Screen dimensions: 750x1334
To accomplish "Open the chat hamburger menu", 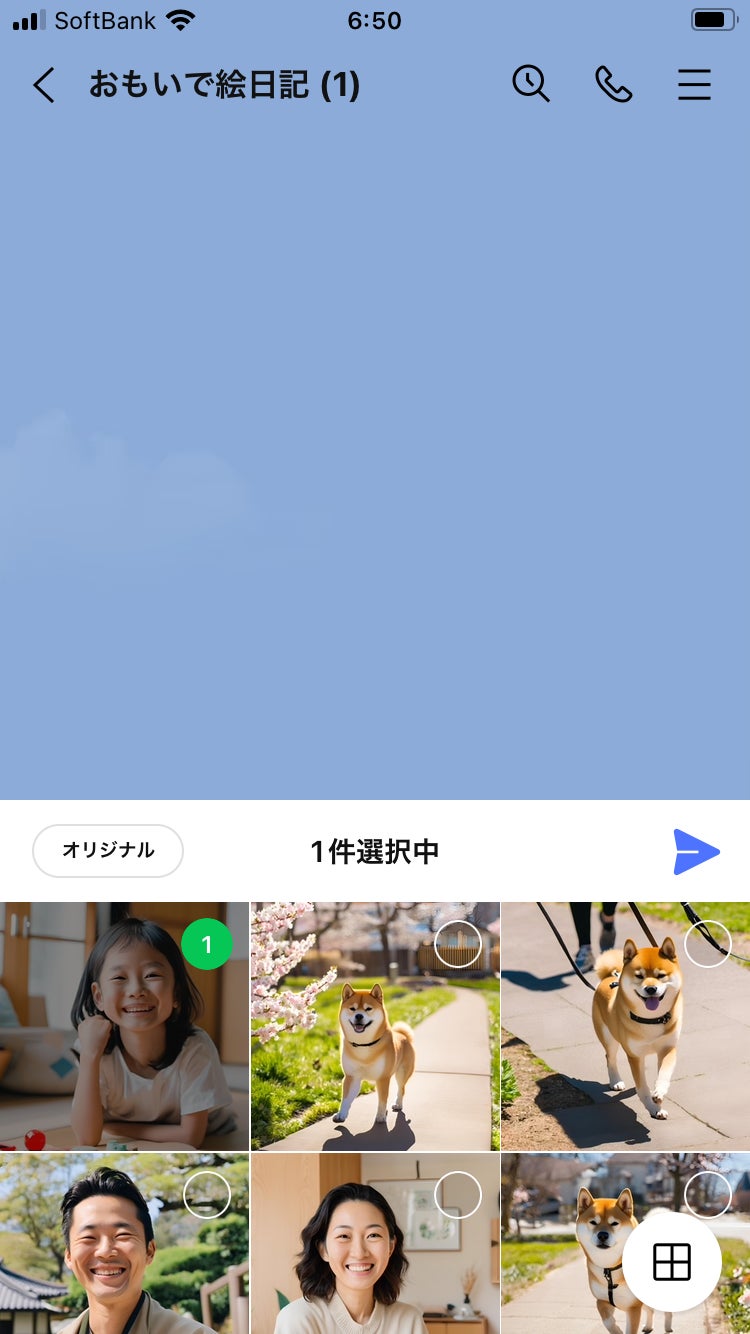I will tap(694, 85).
